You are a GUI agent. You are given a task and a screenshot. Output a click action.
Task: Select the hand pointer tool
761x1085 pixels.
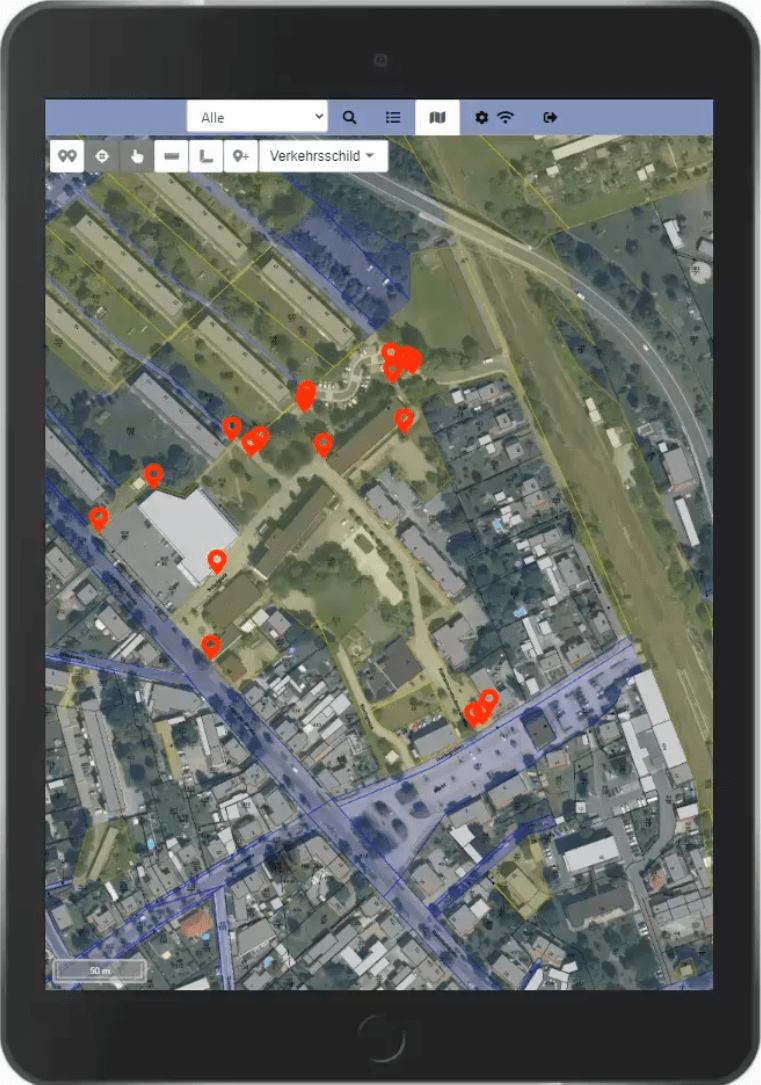coord(136,156)
